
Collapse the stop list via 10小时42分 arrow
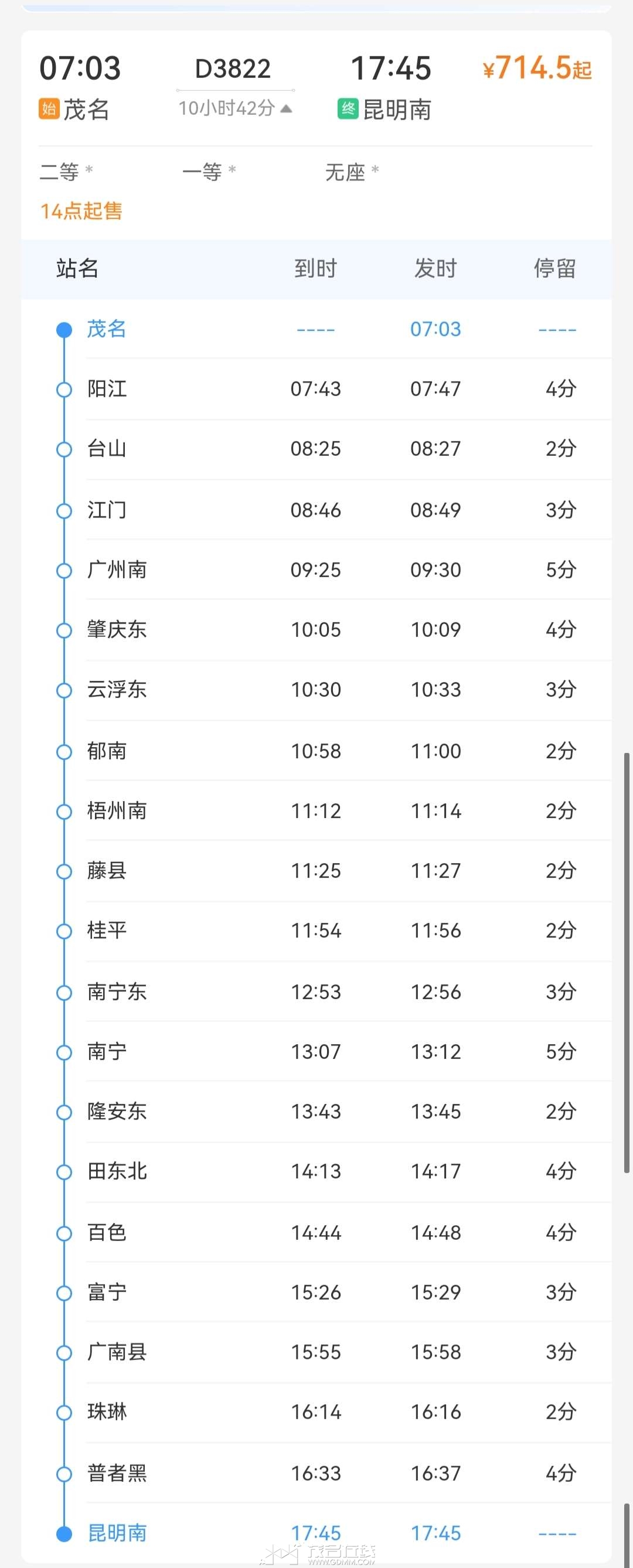[286, 109]
